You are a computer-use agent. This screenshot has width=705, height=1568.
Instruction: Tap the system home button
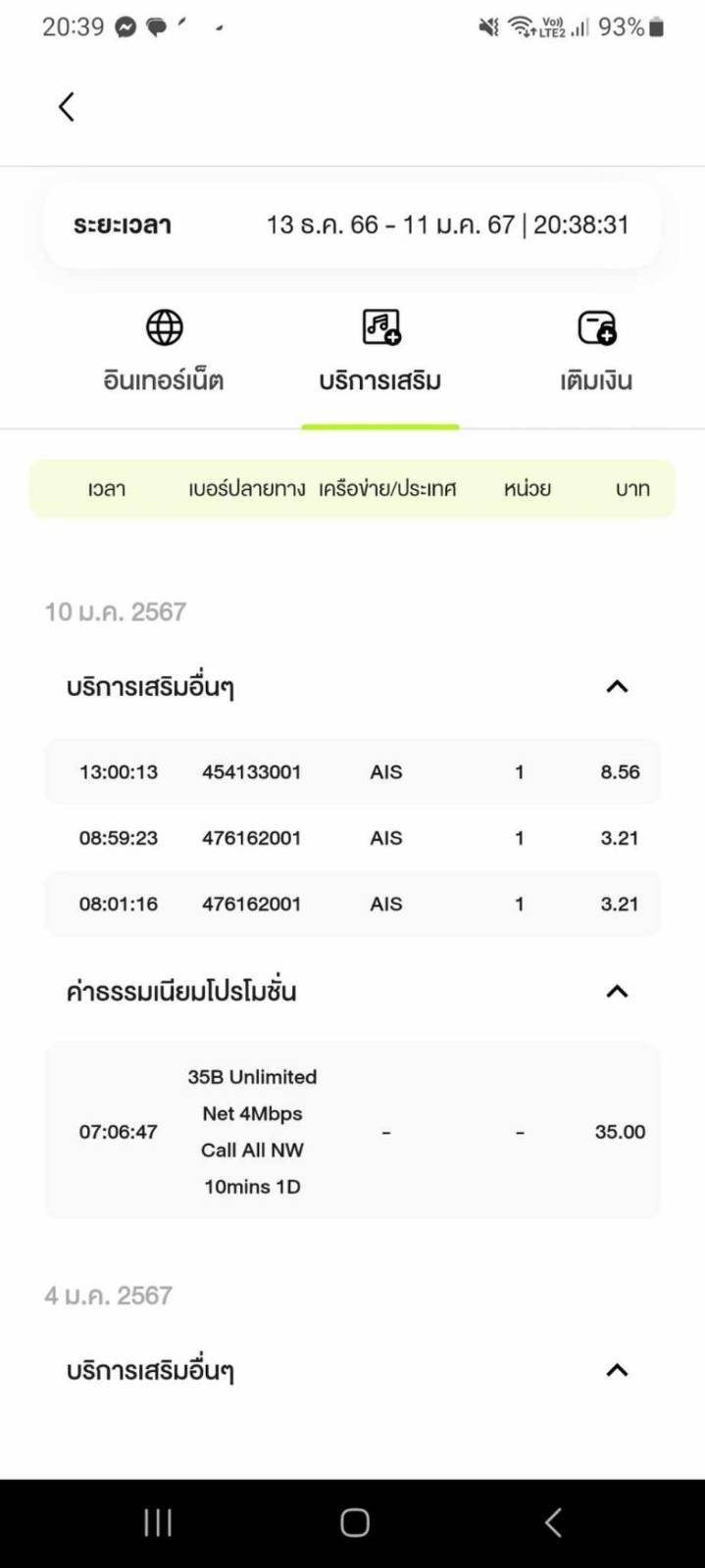[354, 1522]
